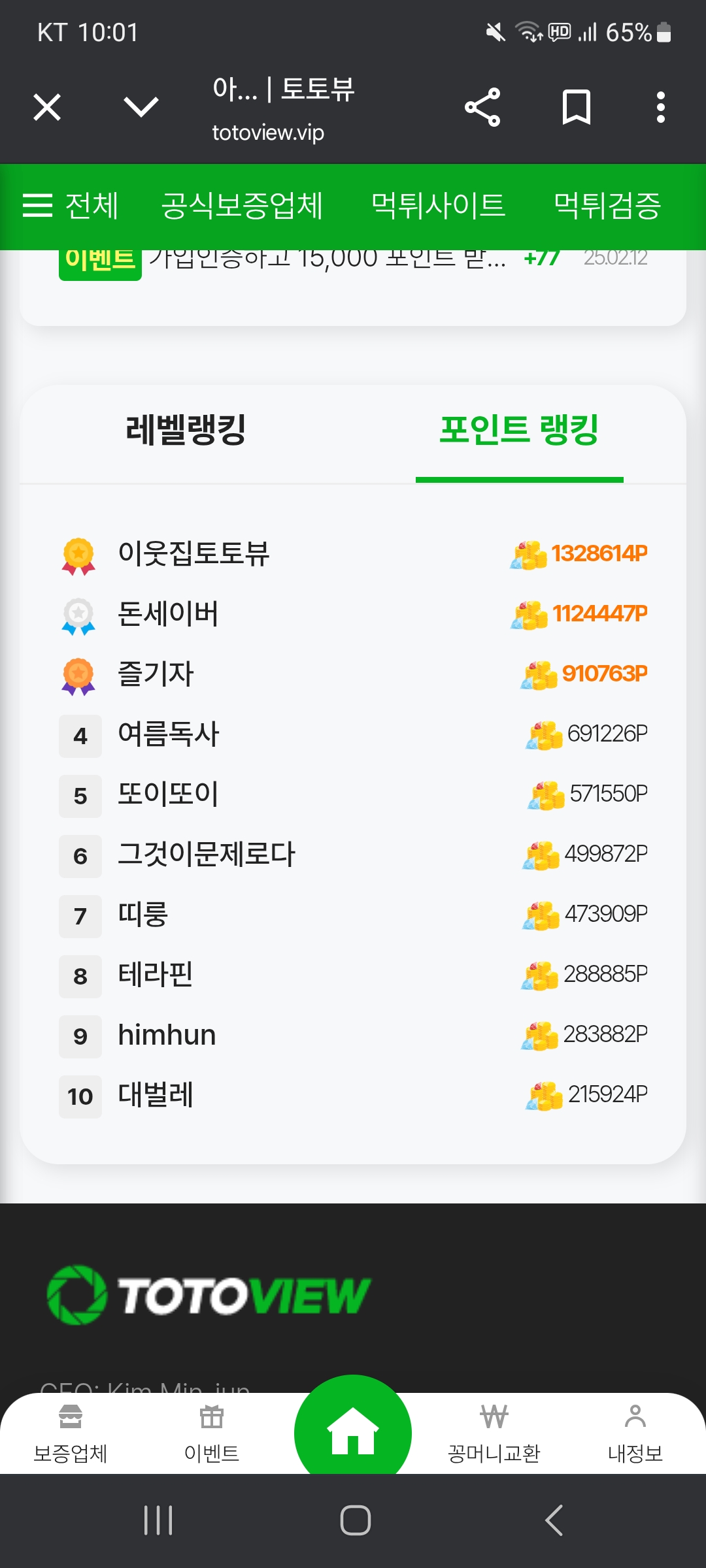
Task: Tap the system back button
Action: point(554,1520)
